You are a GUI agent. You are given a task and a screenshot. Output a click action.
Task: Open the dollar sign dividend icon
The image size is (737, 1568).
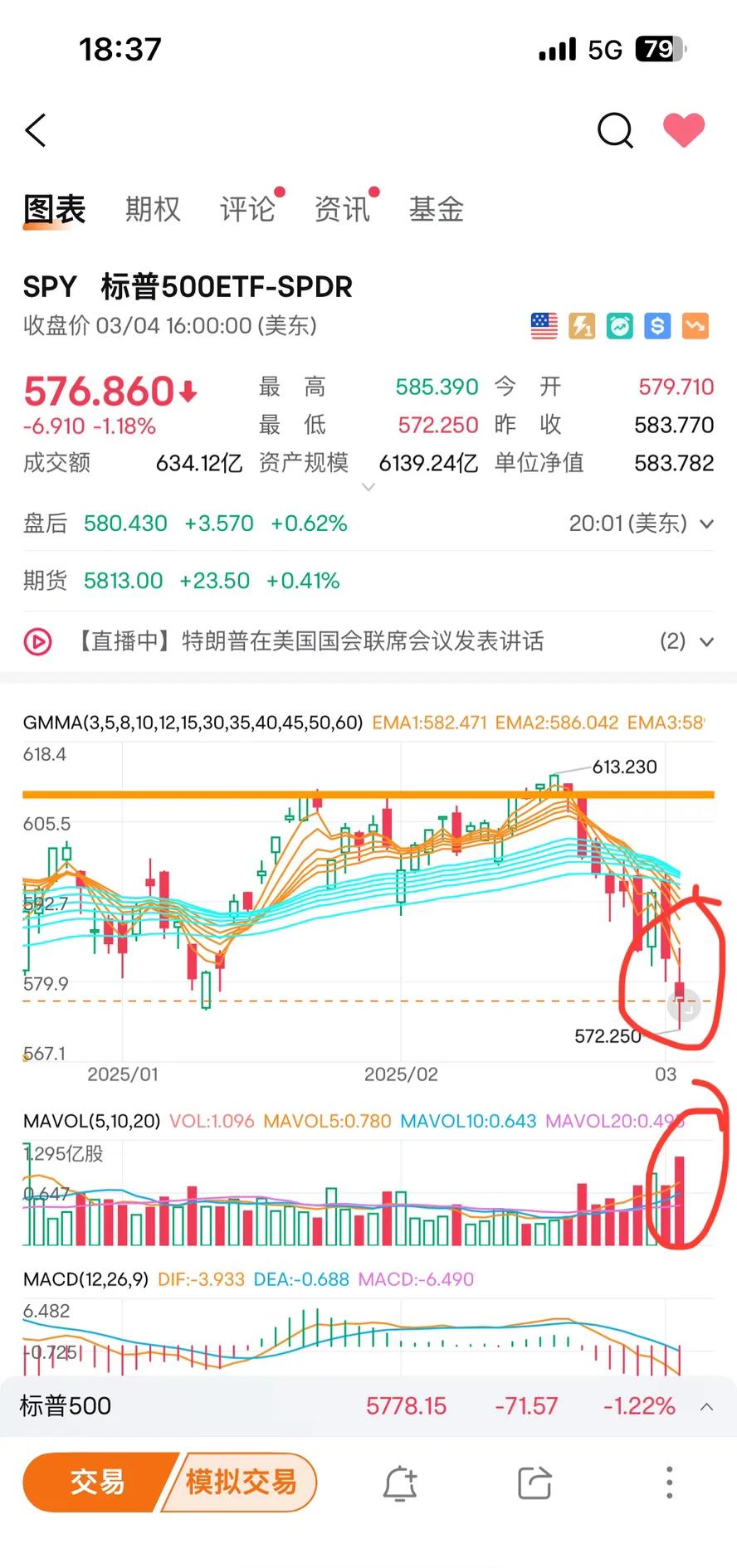pos(657,325)
